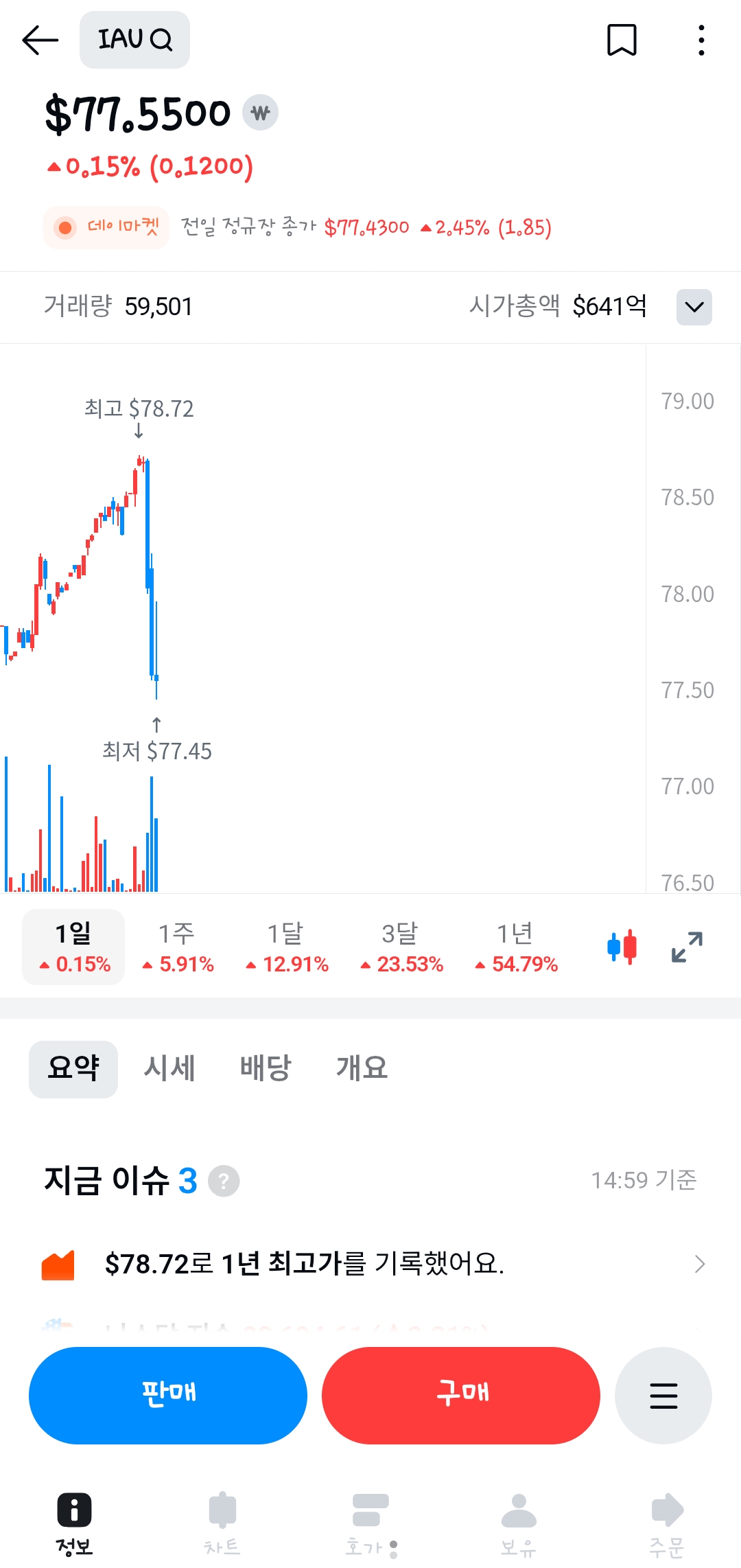Open the help icon beside 지금 이슈
Image resolution: width=741 pixels, height=1568 pixels.
[224, 1181]
